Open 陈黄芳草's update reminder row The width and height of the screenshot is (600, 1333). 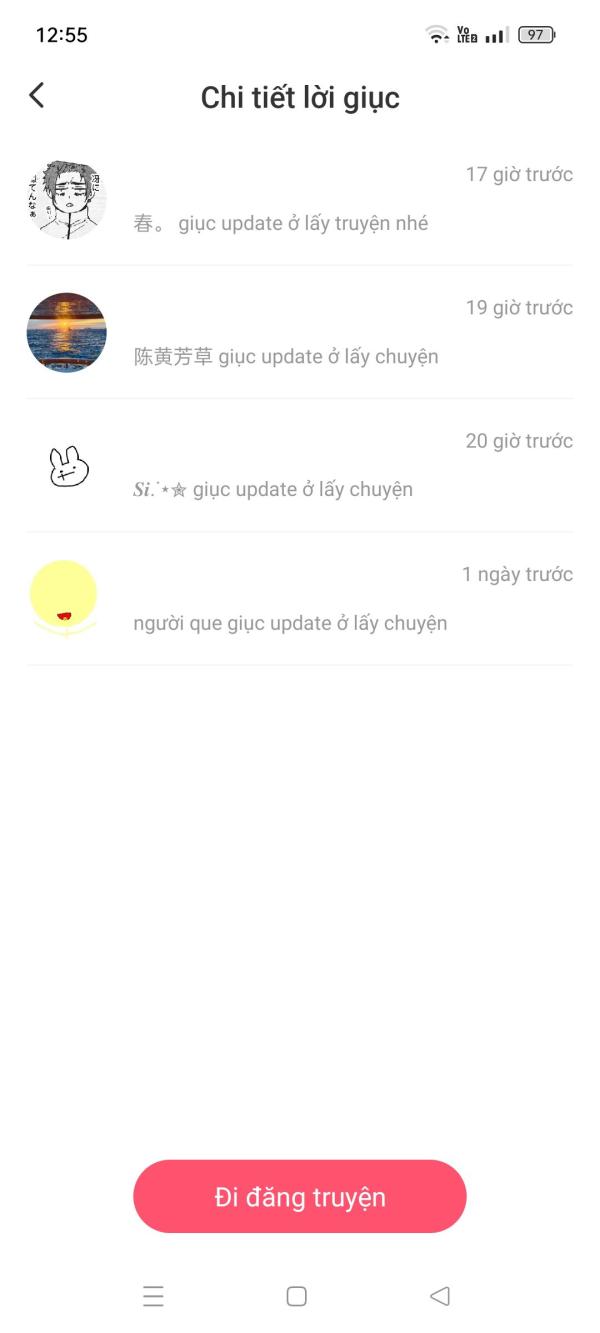coord(300,332)
